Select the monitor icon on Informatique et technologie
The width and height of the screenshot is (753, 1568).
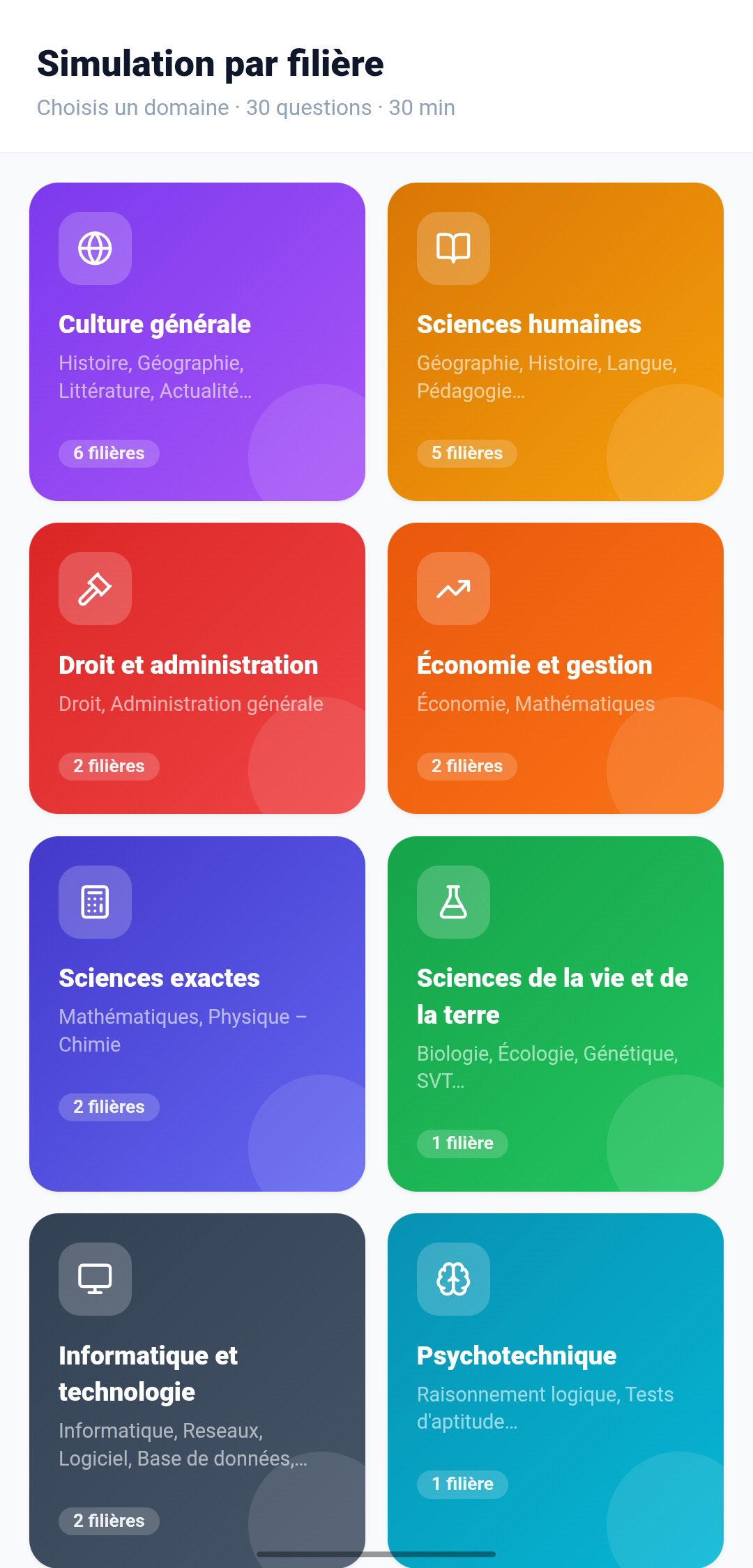(95, 1279)
